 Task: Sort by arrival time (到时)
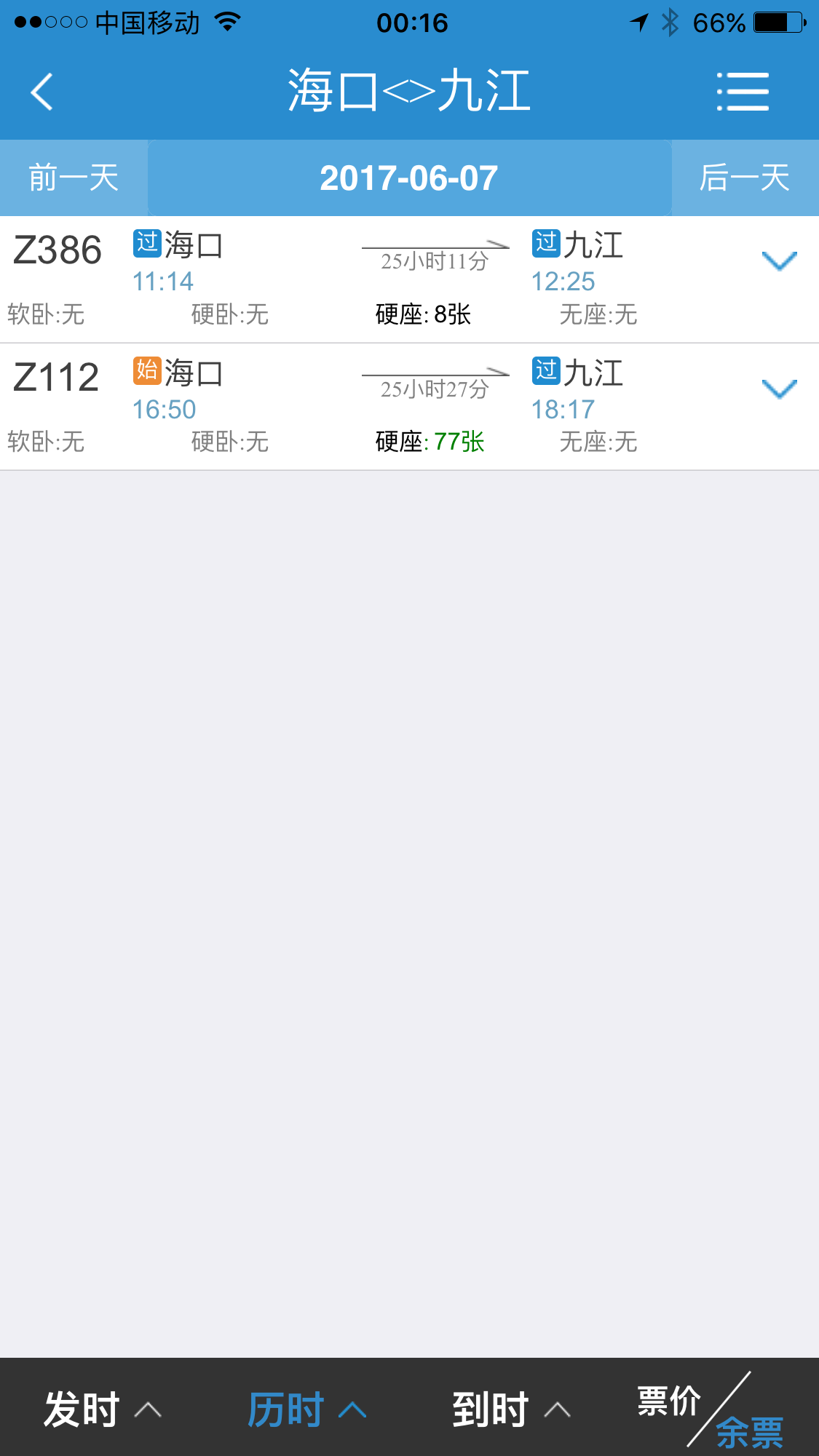tap(511, 1409)
